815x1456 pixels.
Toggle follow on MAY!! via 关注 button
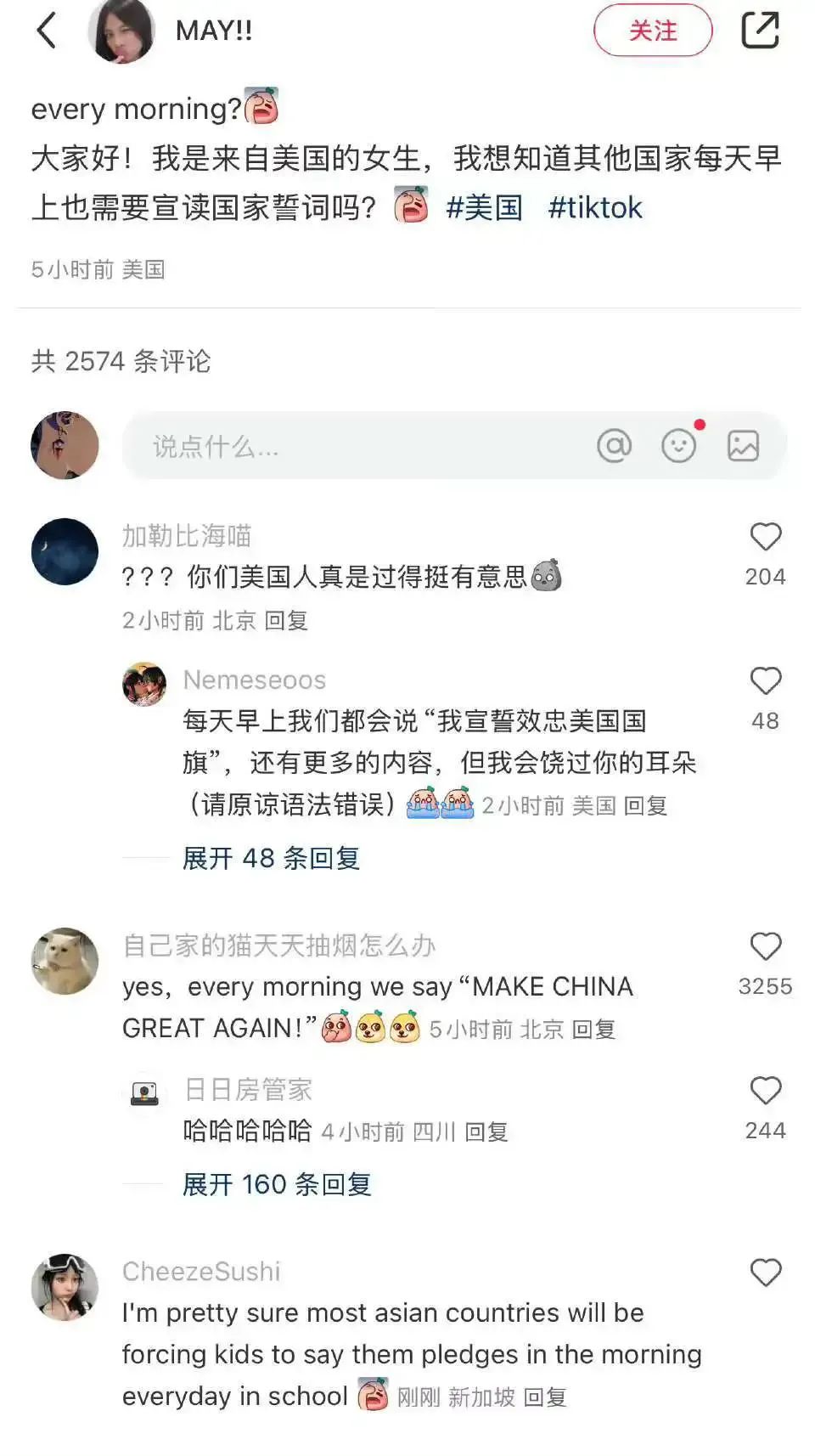(x=652, y=31)
